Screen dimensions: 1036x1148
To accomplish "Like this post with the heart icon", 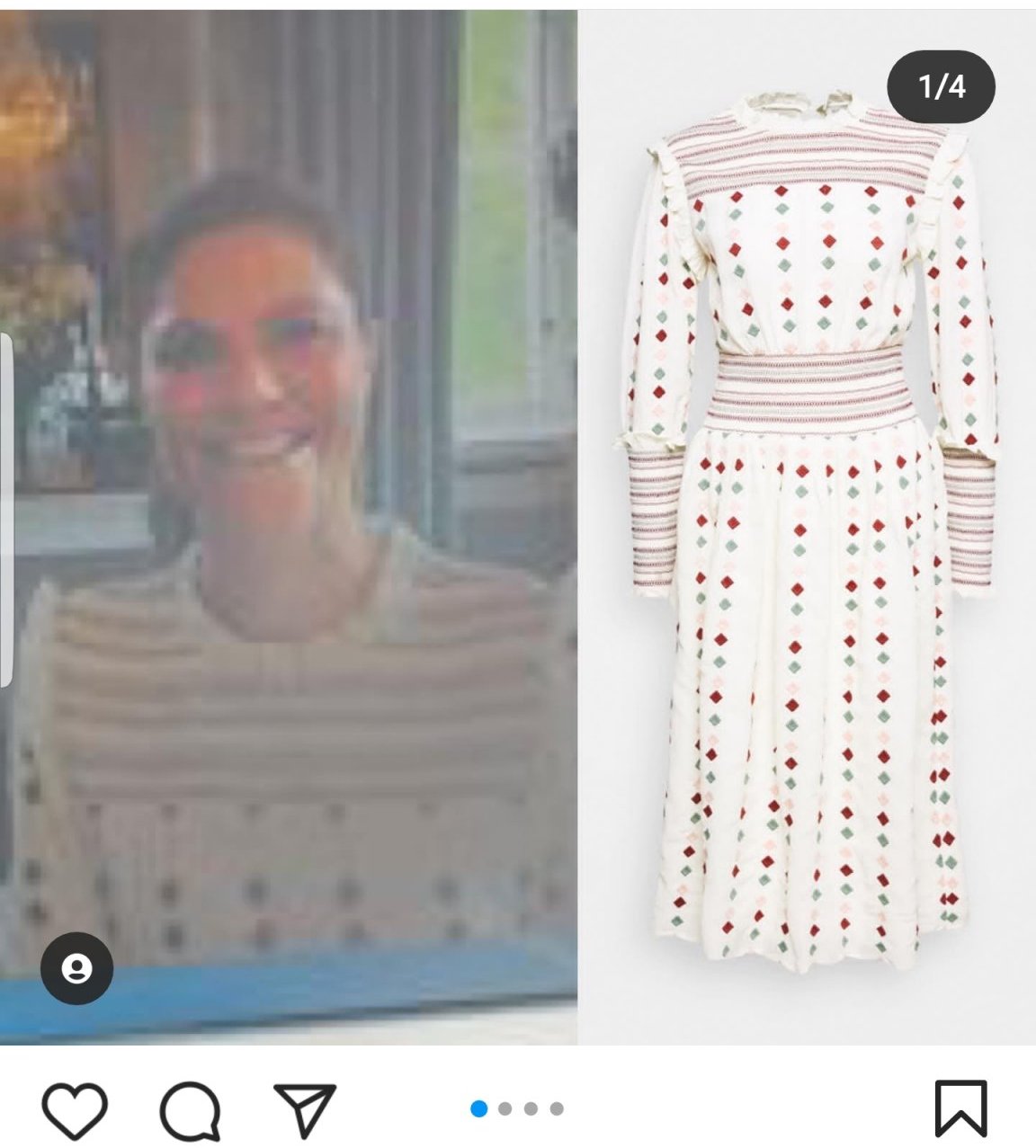I will (75, 1110).
